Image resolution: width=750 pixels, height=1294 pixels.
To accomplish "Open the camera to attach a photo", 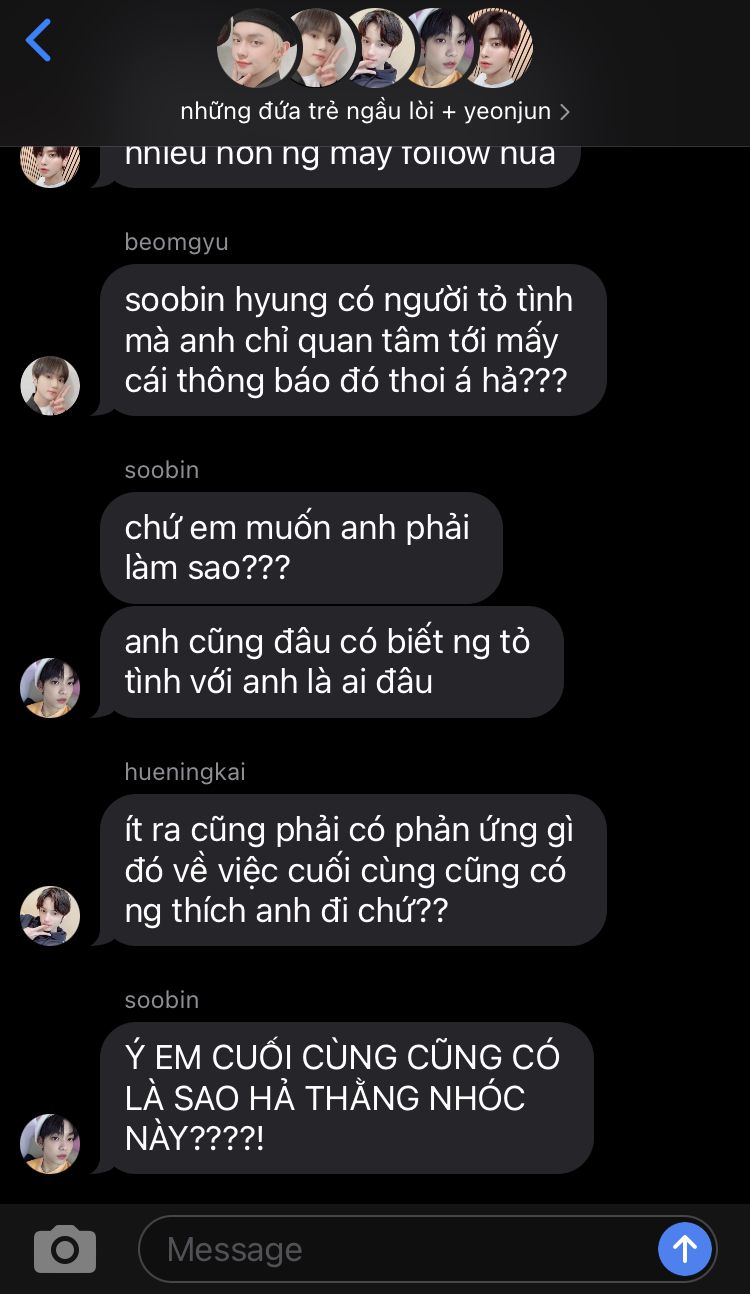I will pyautogui.click(x=65, y=1249).
